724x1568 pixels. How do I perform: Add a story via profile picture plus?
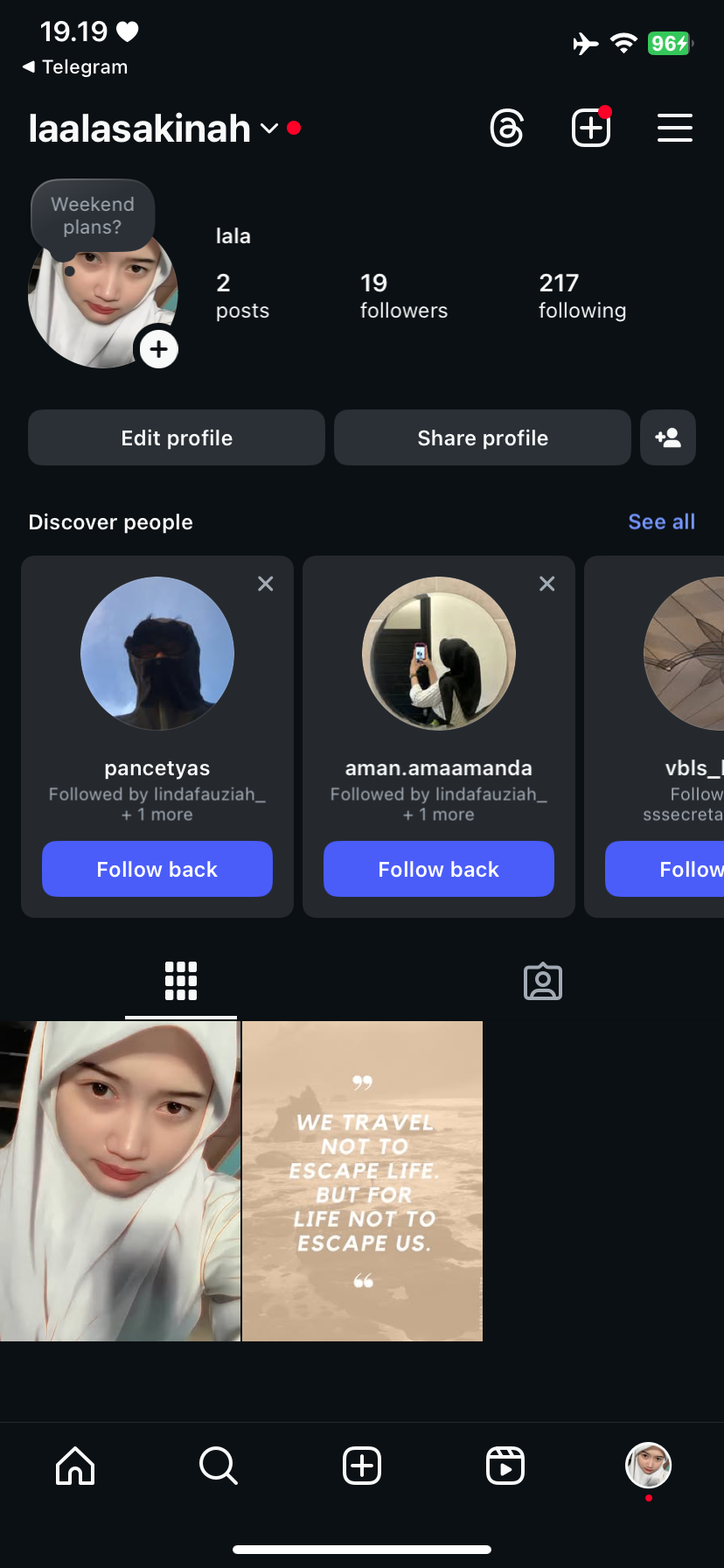click(159, 350)
